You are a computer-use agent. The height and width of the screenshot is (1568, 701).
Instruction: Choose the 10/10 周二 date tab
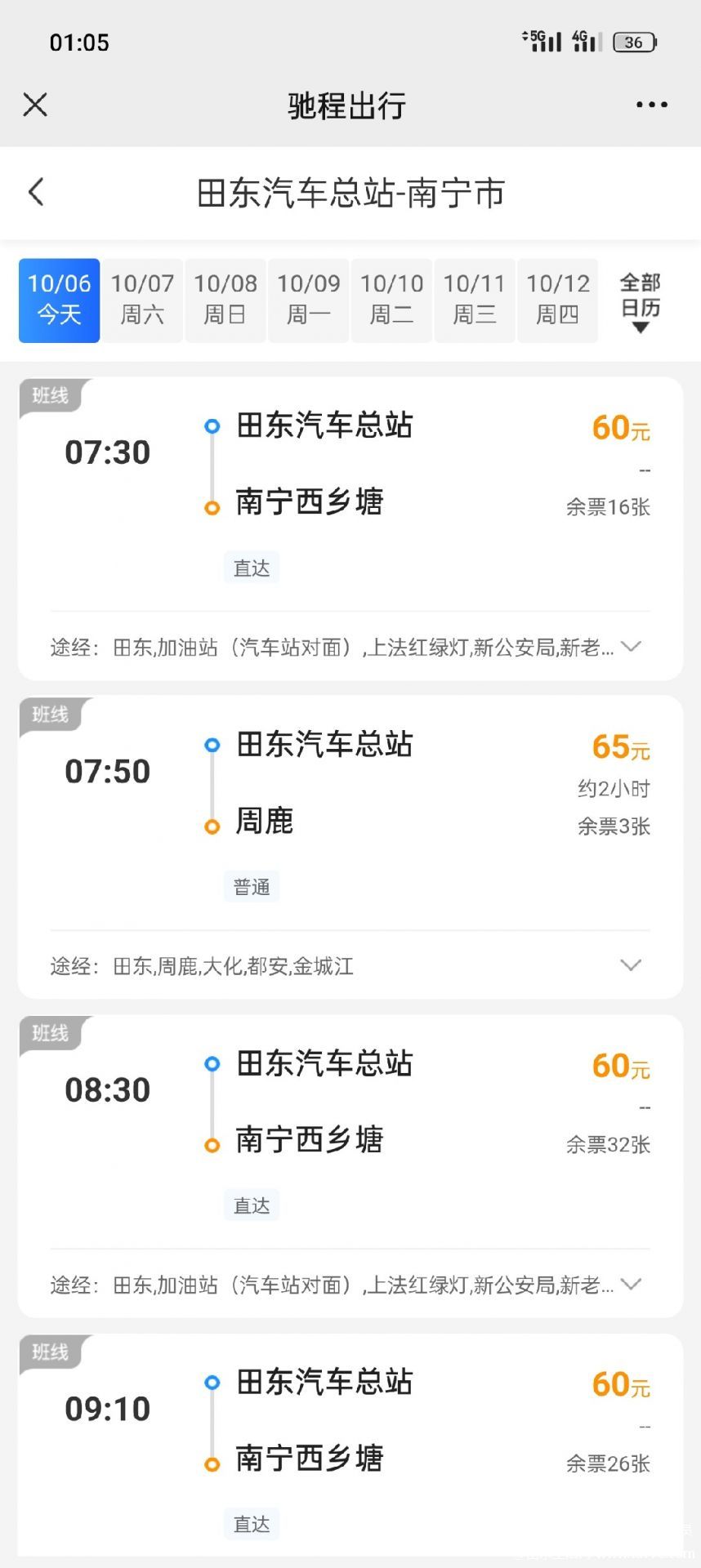392,300
